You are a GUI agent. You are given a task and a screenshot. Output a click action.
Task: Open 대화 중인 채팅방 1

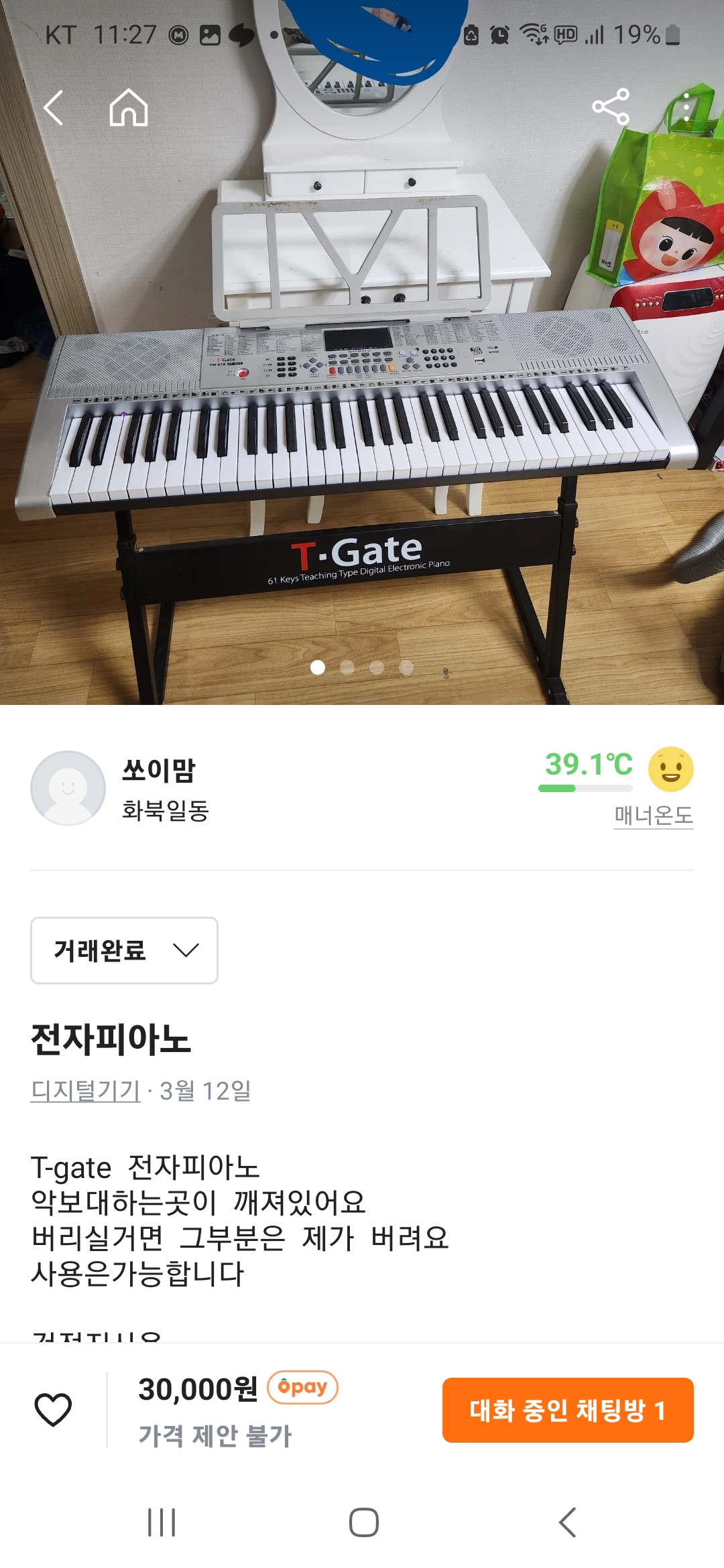point(567,1411)
